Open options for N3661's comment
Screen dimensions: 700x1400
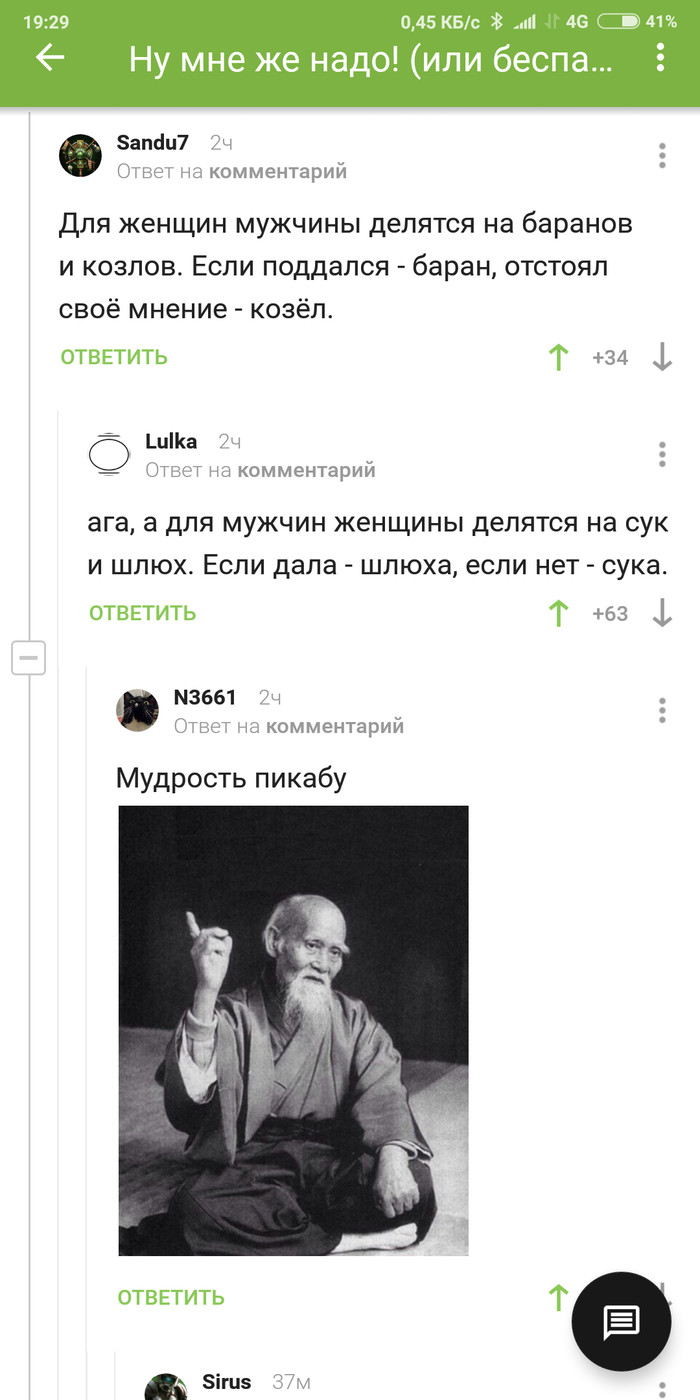[662, 710]
